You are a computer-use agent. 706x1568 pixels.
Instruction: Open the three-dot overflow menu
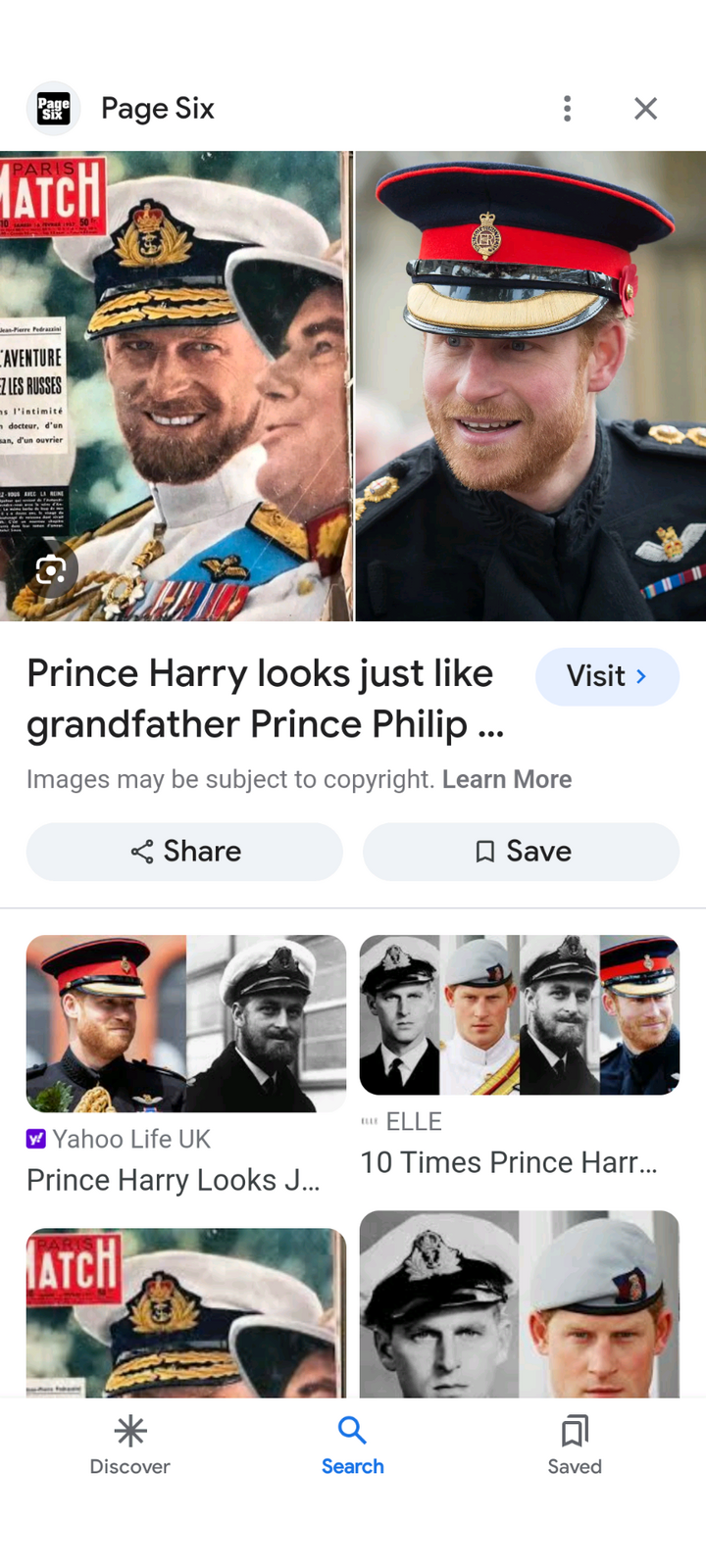tap(567, 109)
